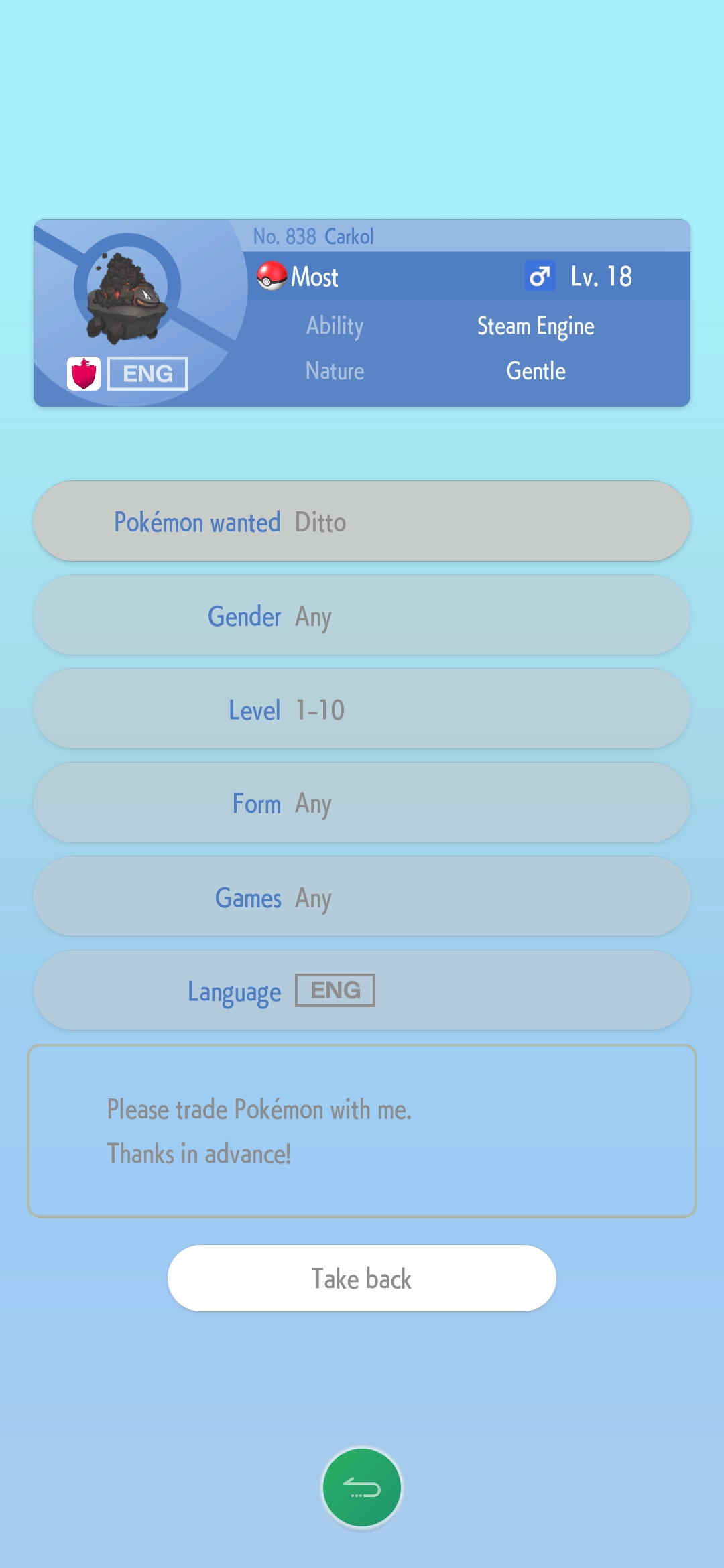Open the Carkol summary card
This screenshot has height=1568, width=724.
[362, 313]
